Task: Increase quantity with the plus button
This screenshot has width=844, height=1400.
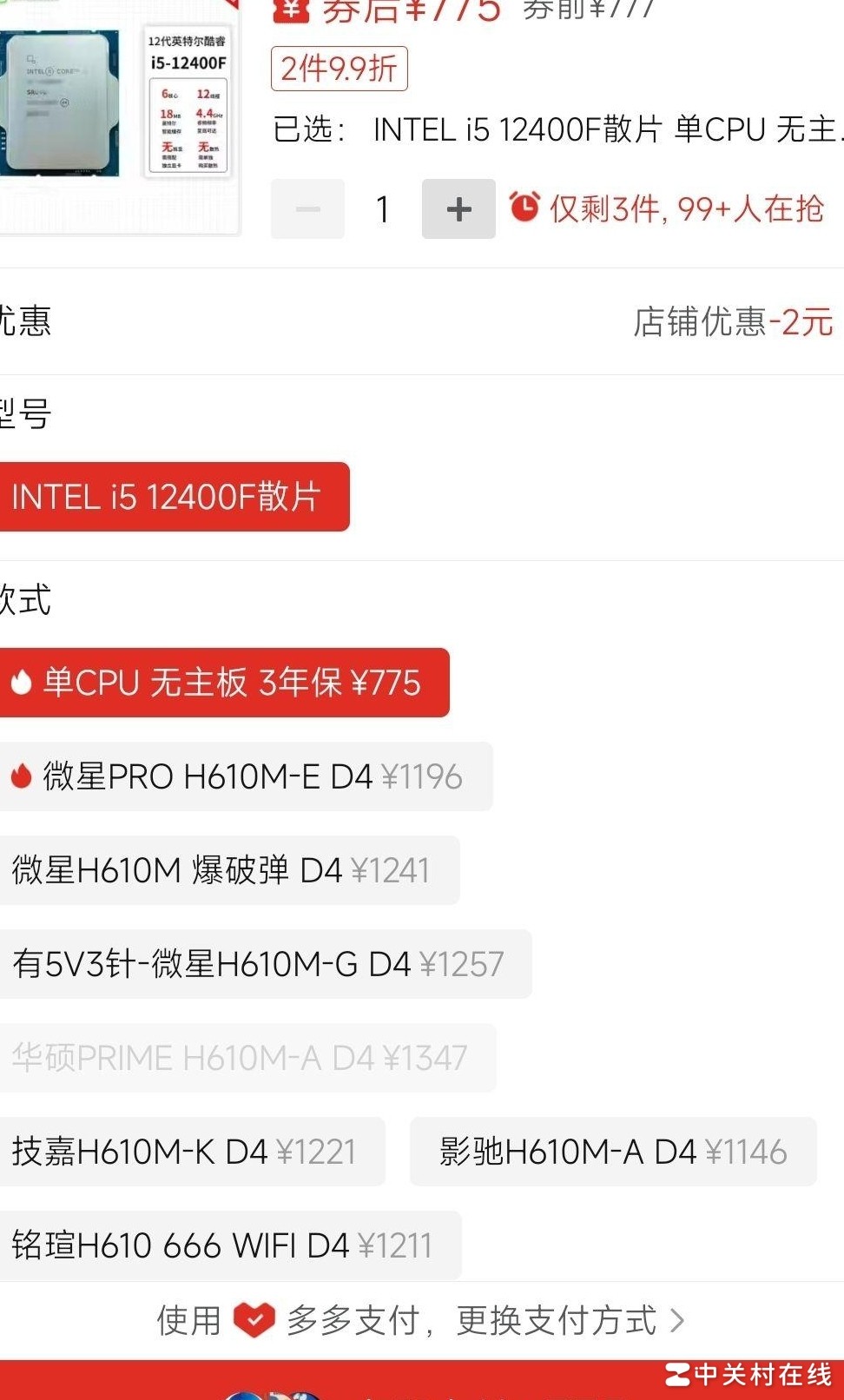Action: 458,209
